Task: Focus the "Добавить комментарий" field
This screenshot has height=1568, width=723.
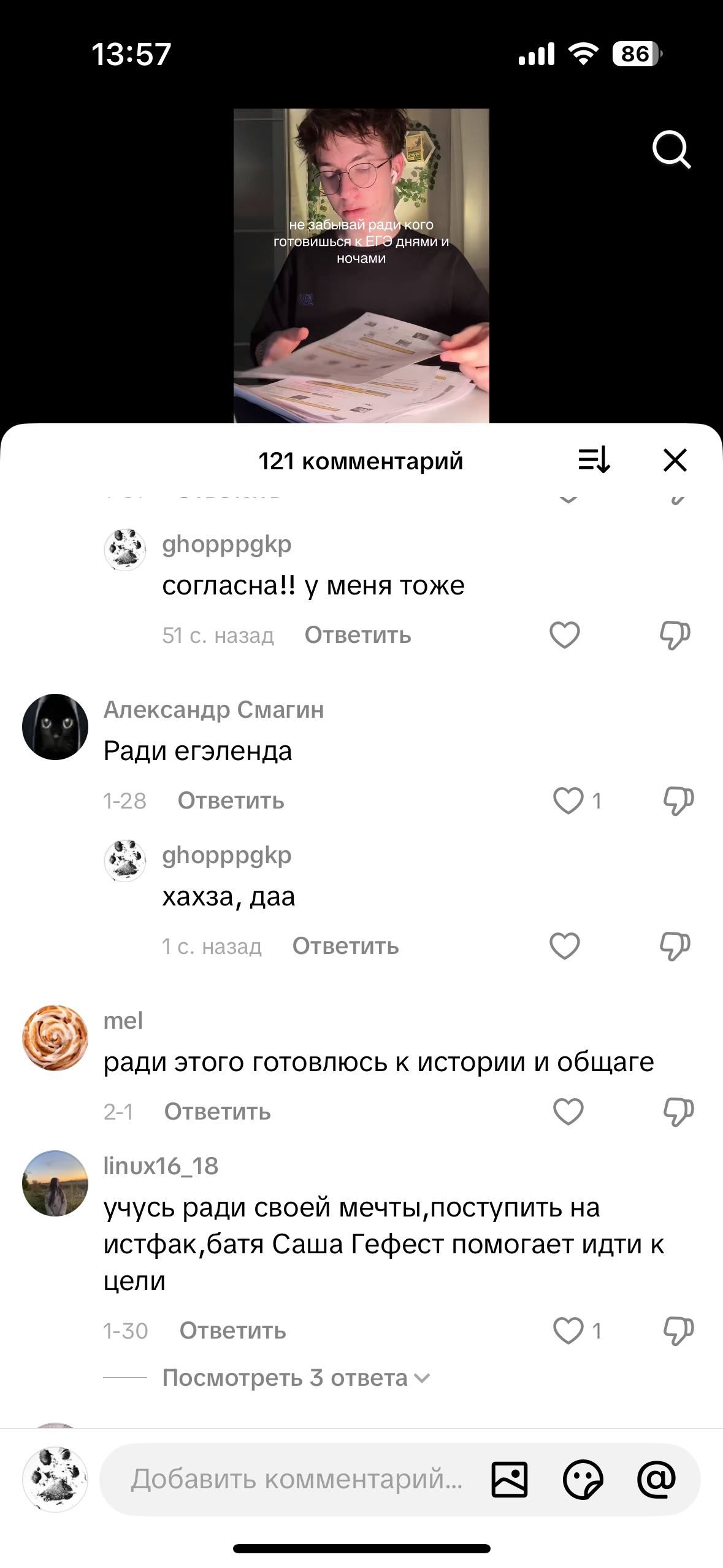Action: 297,1479
